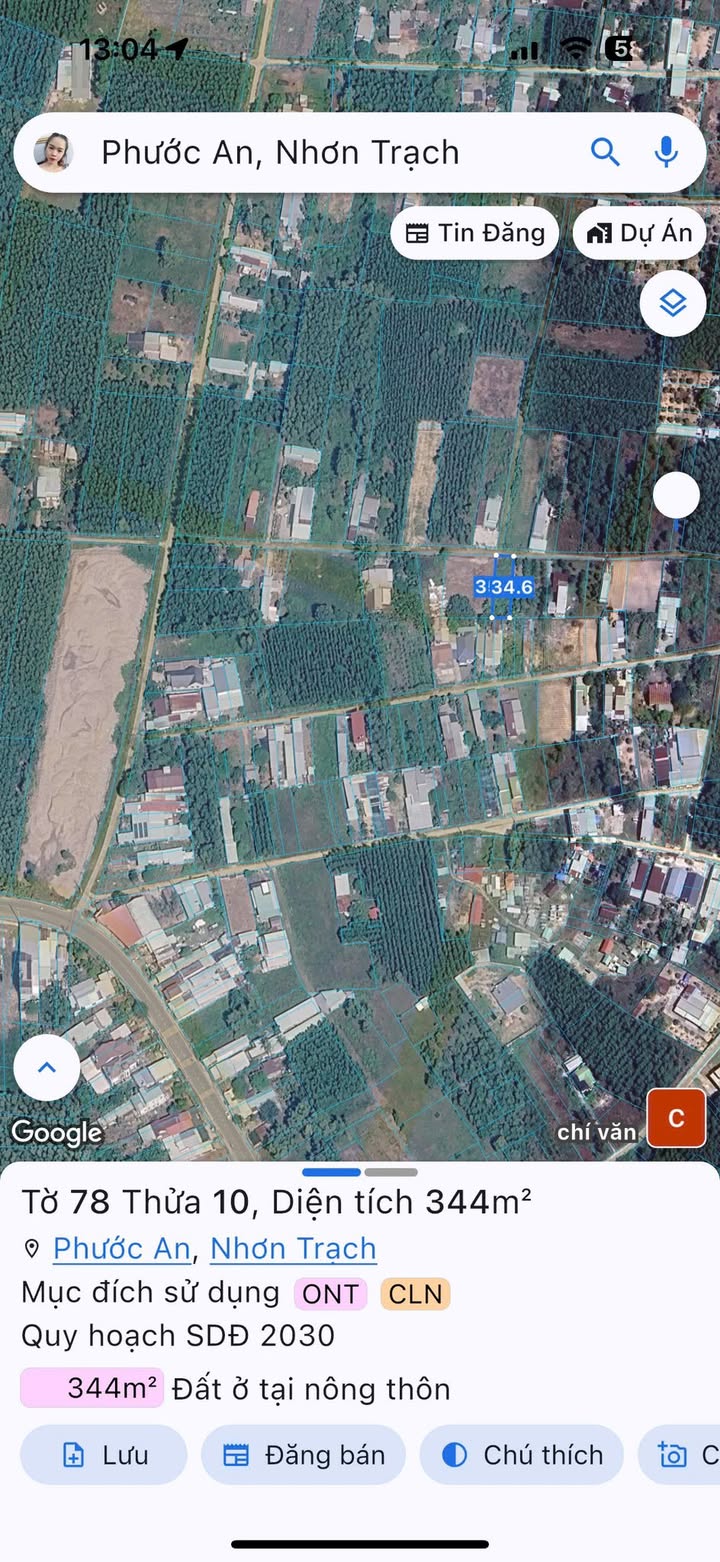Add a note with Chú thích
Image resolution: width=720 pixels, height=1562 pixels.
pyautogui.click(x=521, y=1455)
